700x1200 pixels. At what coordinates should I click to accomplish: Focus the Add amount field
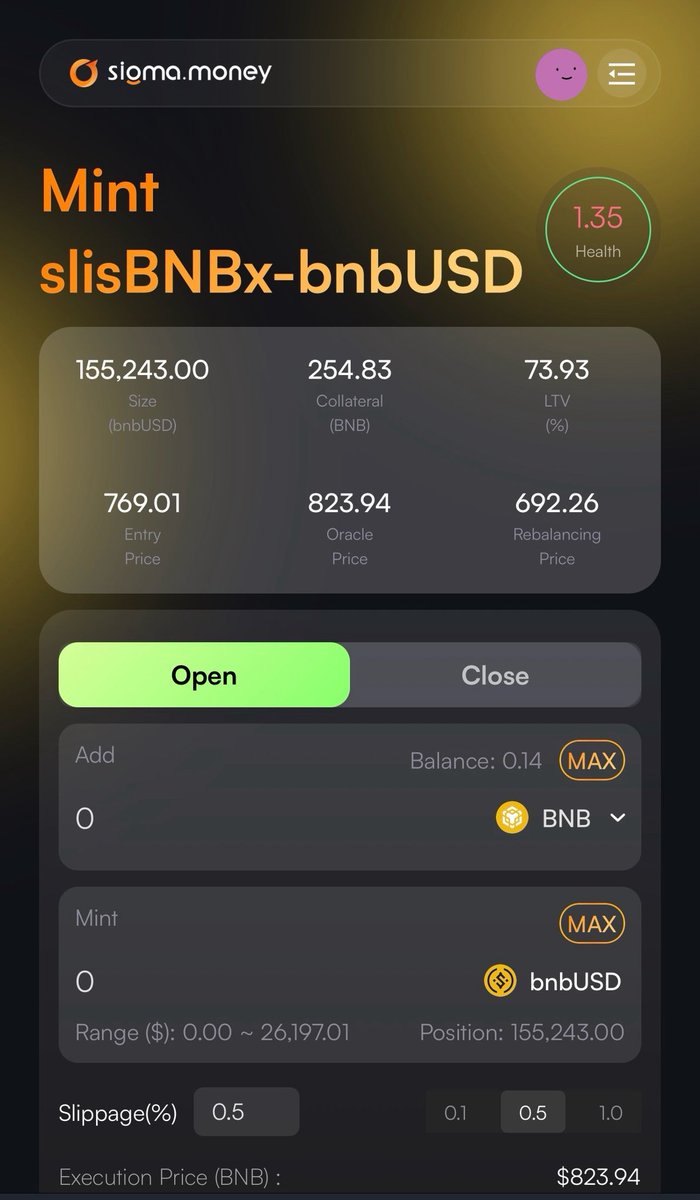pos(250,819)
